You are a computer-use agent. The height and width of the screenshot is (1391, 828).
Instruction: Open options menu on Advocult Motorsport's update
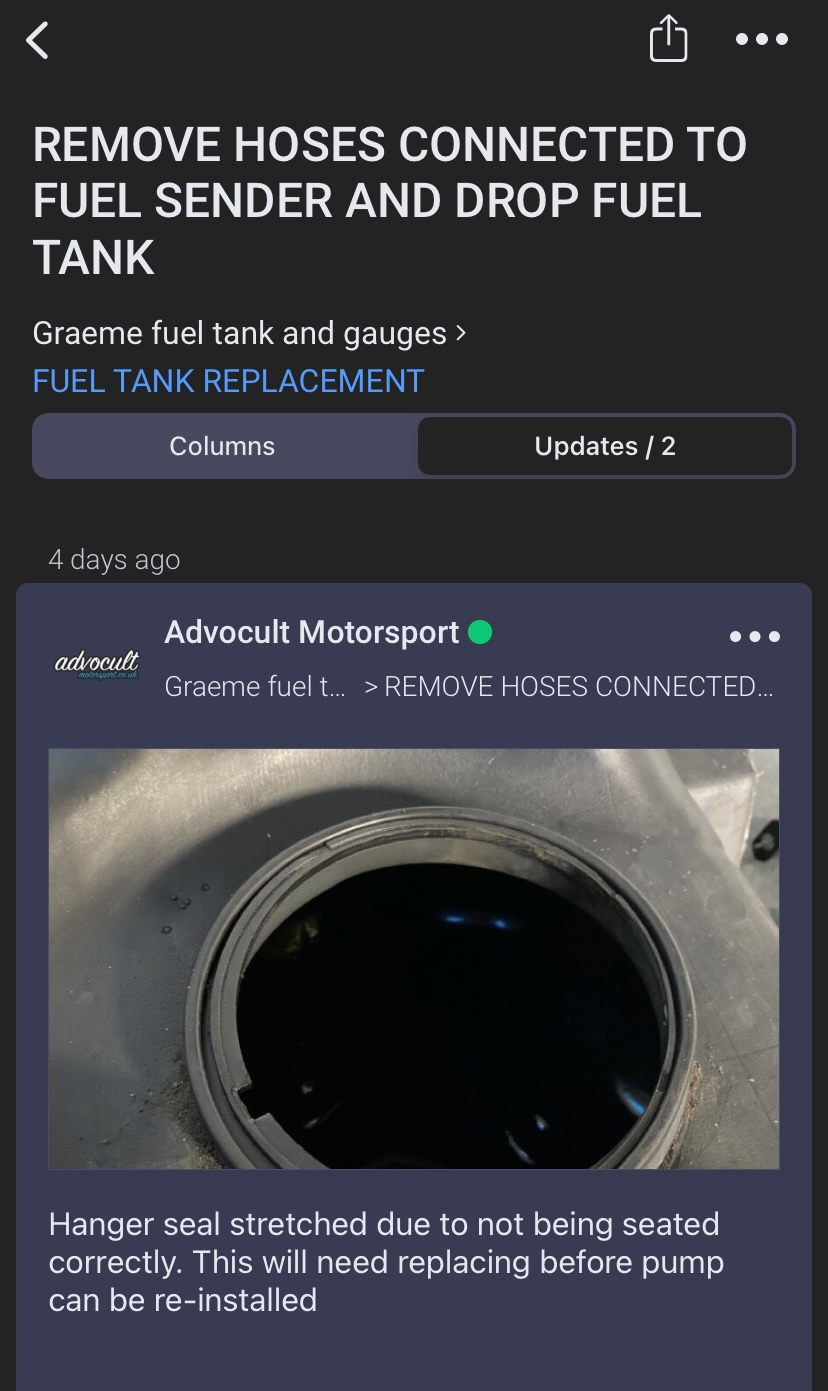755,637
